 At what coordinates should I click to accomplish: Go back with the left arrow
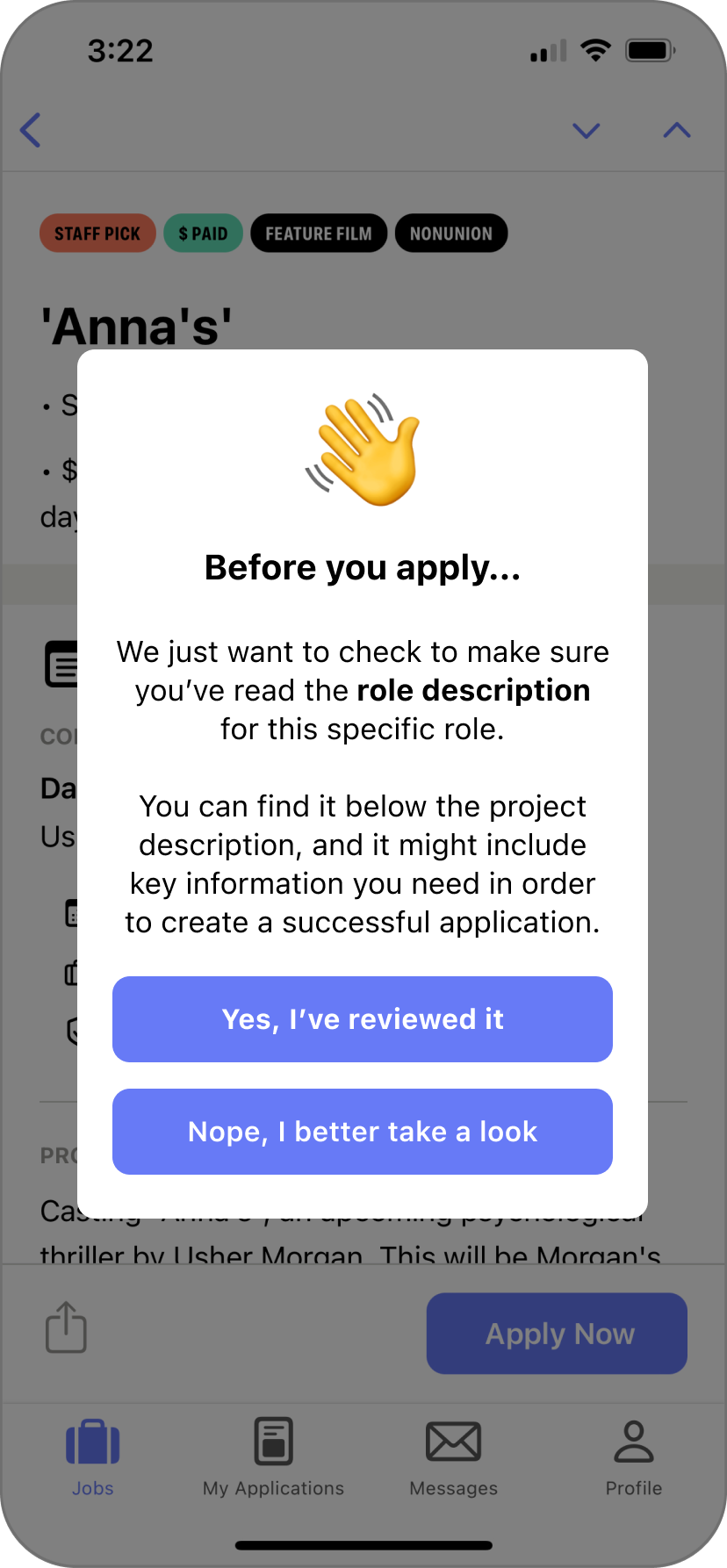31,131
